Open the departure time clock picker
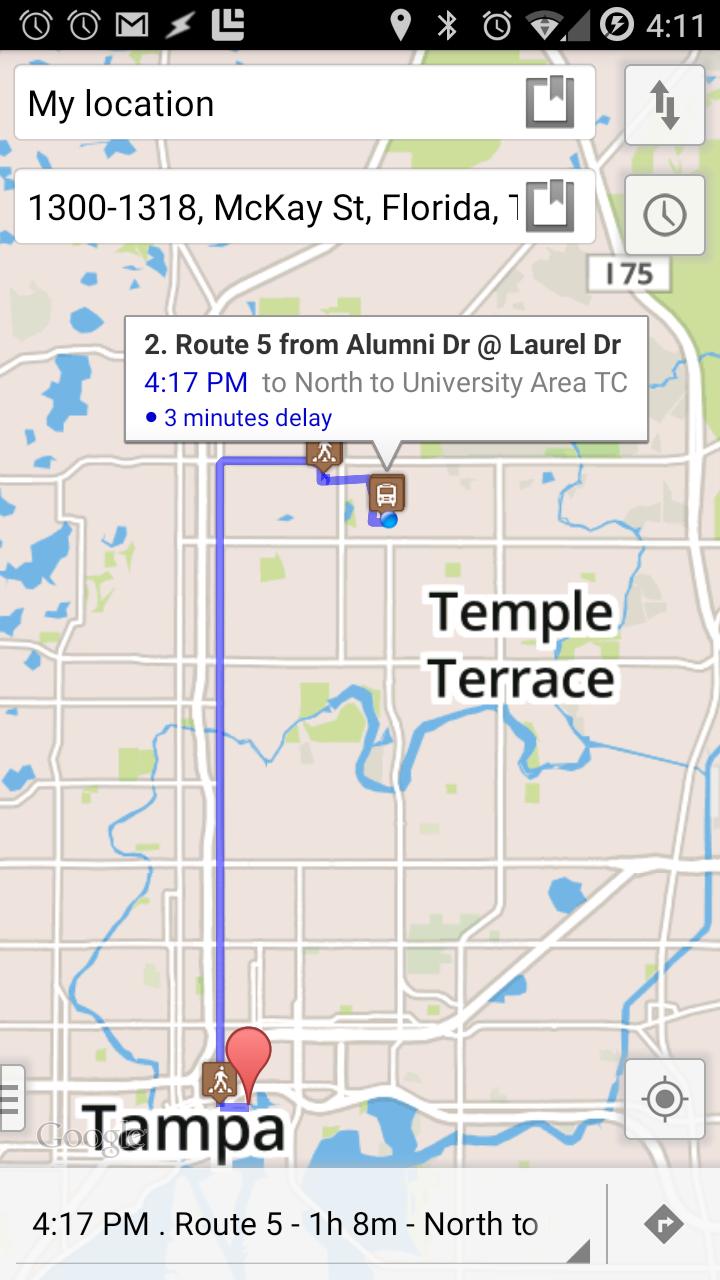Viewport: 720px width, 1280px height. tap(664, 215)
